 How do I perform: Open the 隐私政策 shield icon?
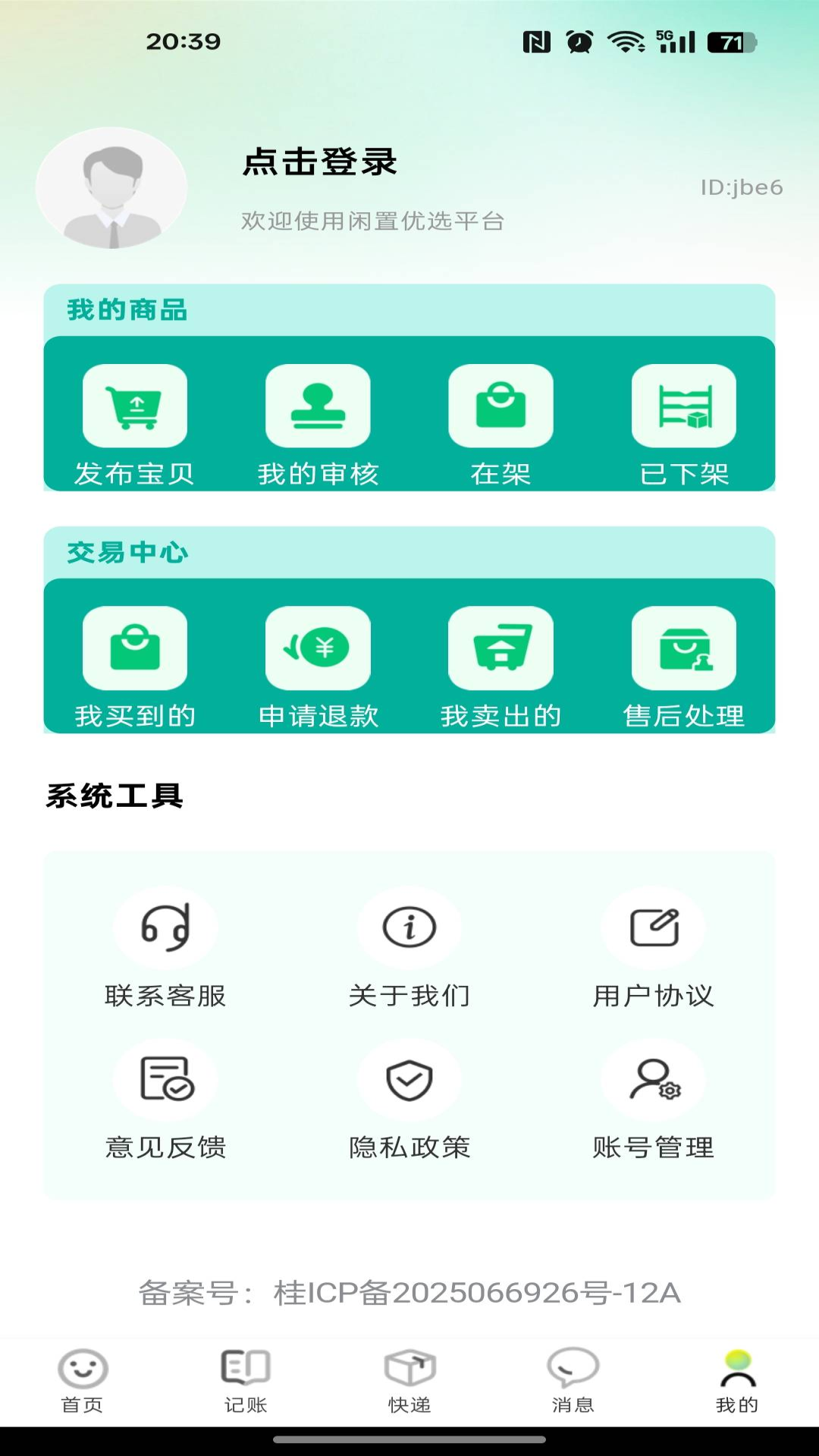(x=409, y=1079)
